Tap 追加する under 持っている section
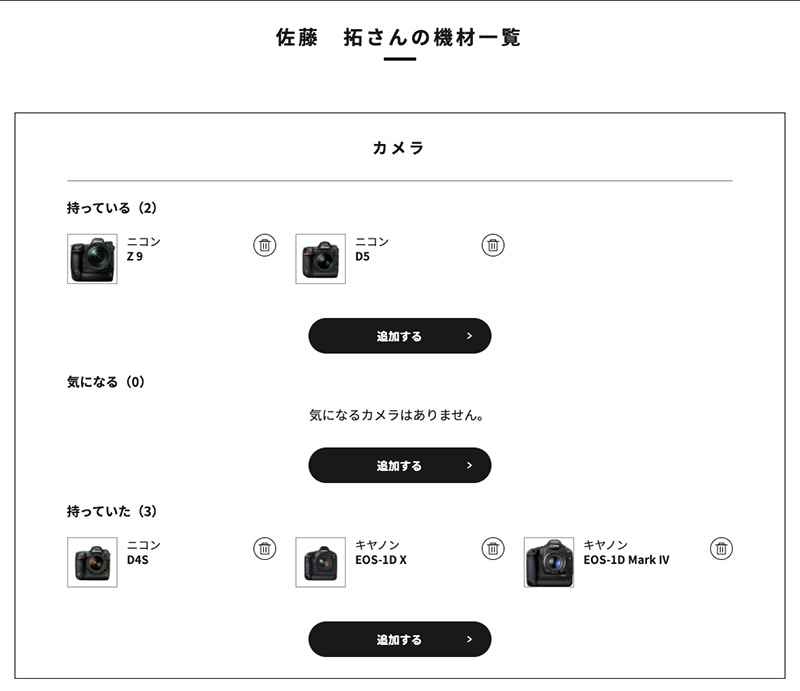 click(x=399, y=336)
